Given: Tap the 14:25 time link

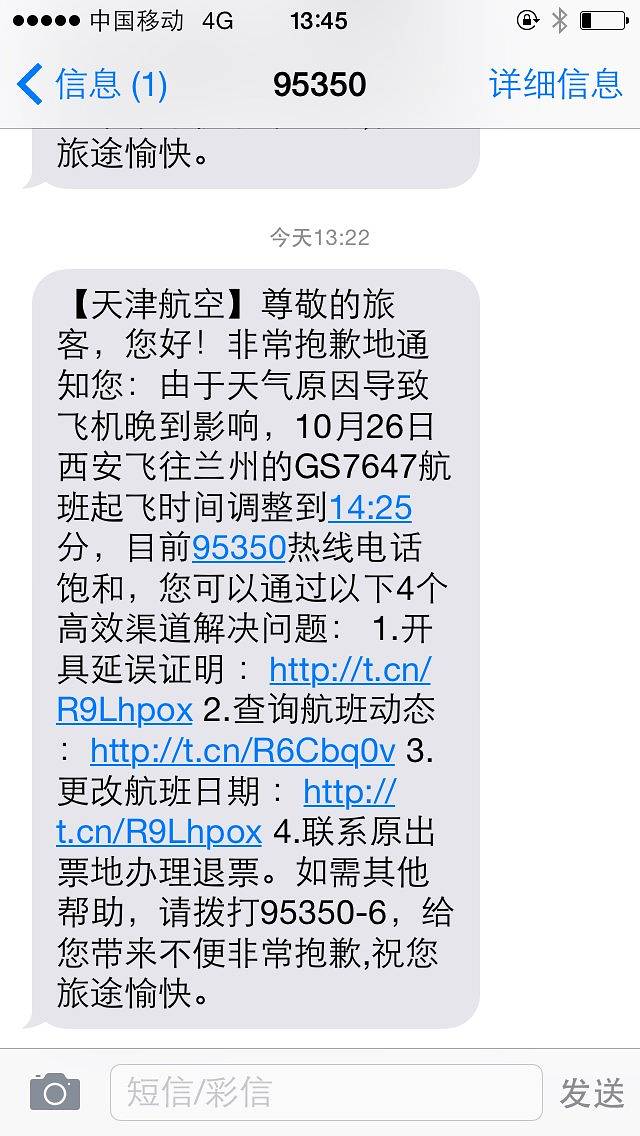Looking at the screenshot, I should 370,508.
